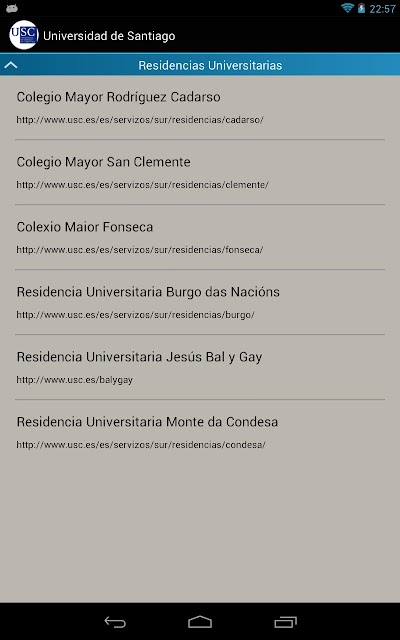400x640 pixels.
Task: Open the recent apps overview
Action: (285, 622)
